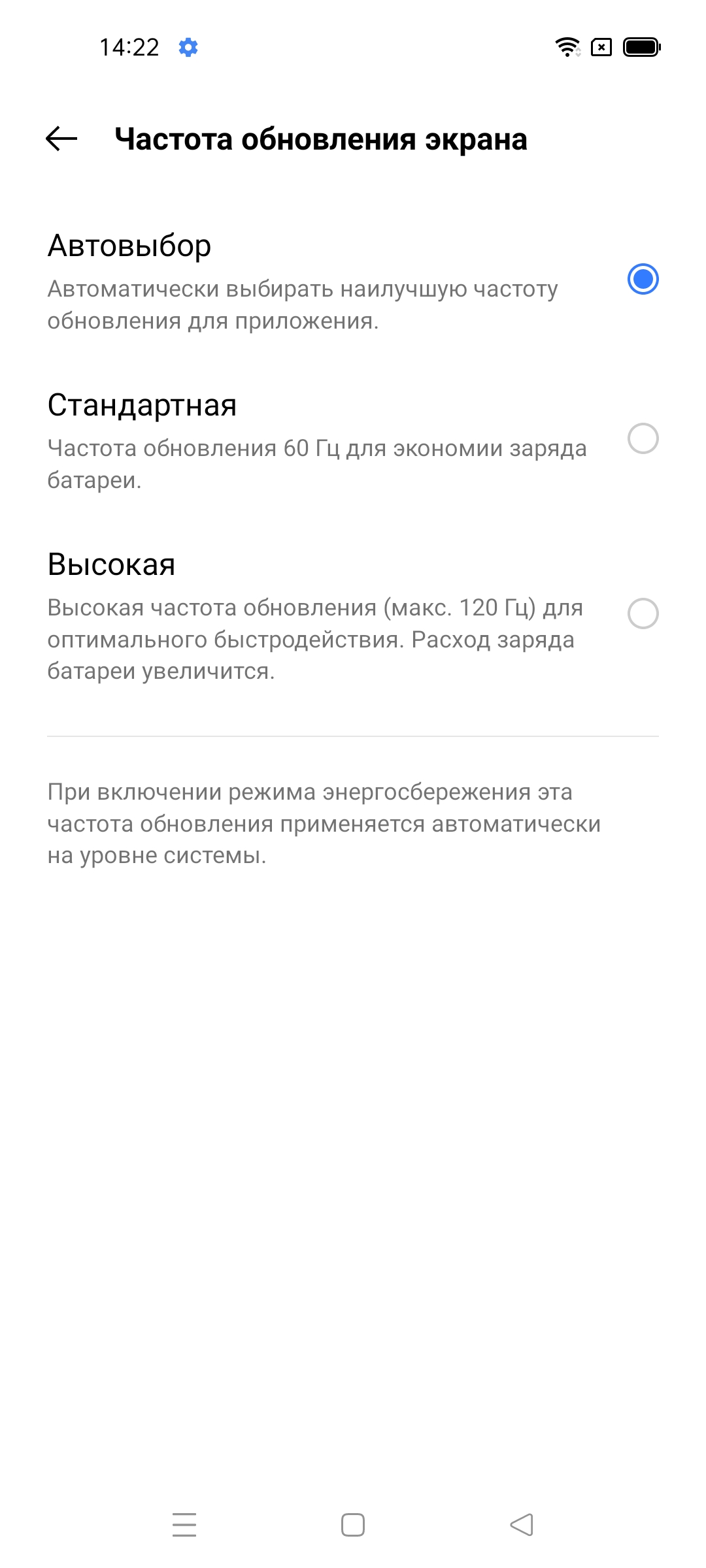Open recent apps from navigation bar
This screenshot has height=1568, width=706.
click(x=184, y=1525)
